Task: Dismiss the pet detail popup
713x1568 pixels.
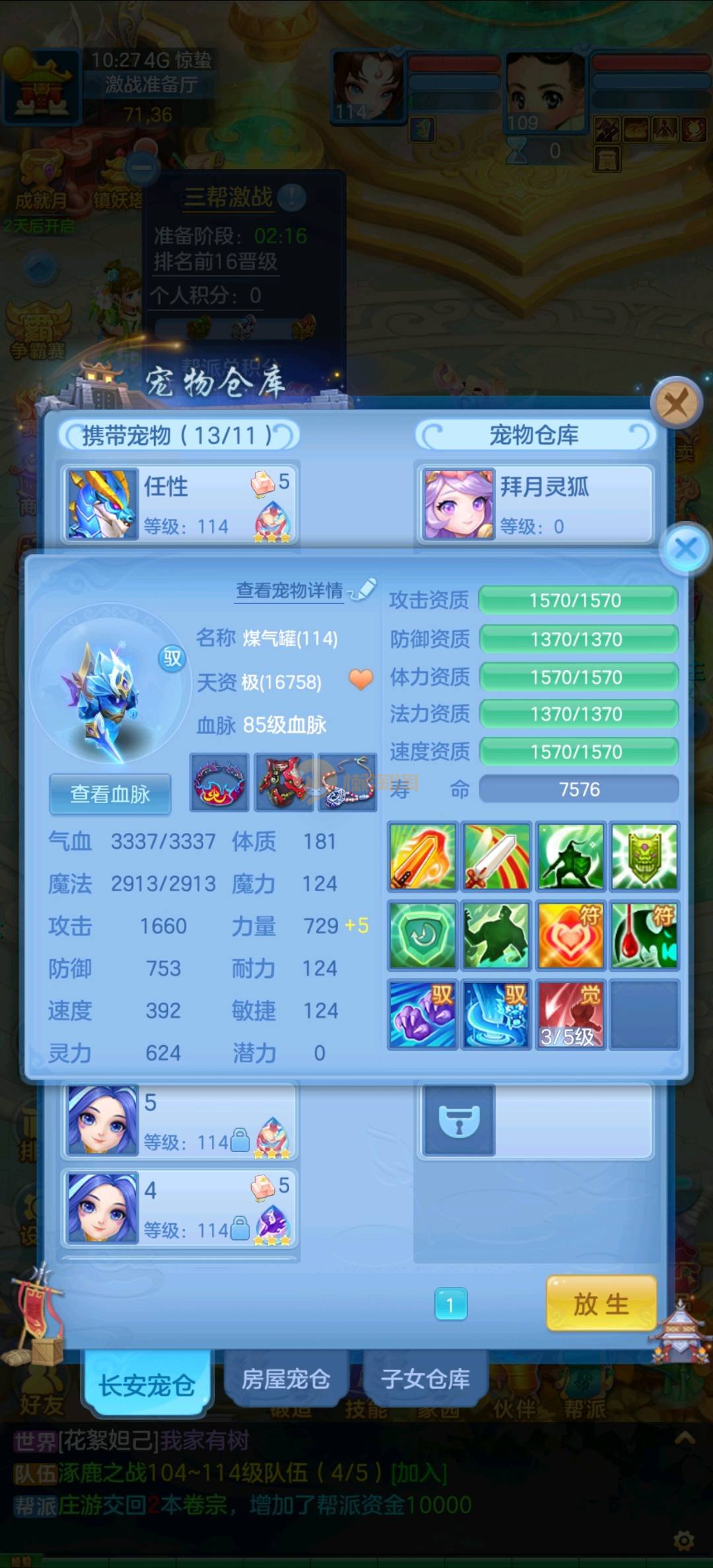Action: click(x=686, y=548)
